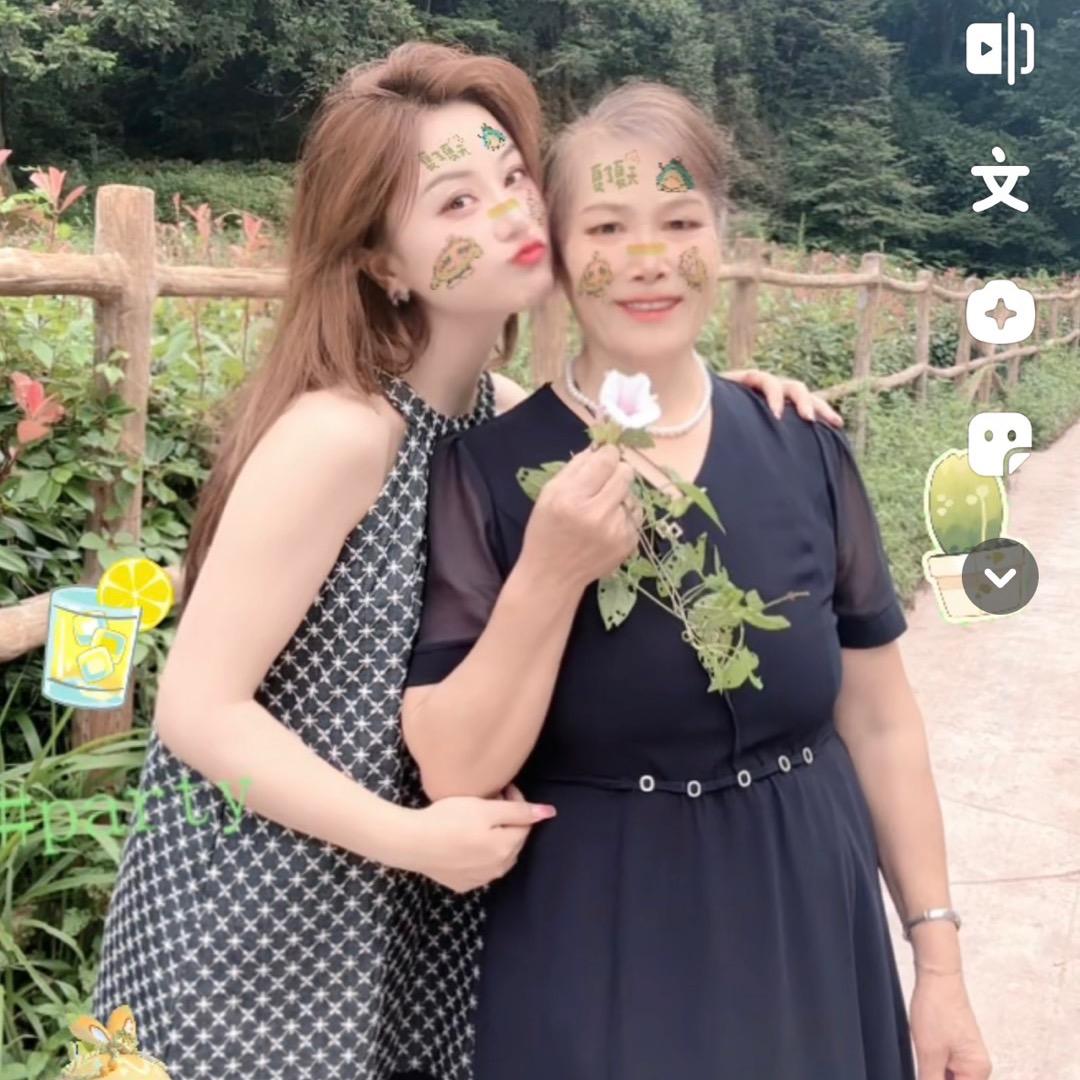
Task: Open the sparkle effects tool
Action: pos(1000,312)
